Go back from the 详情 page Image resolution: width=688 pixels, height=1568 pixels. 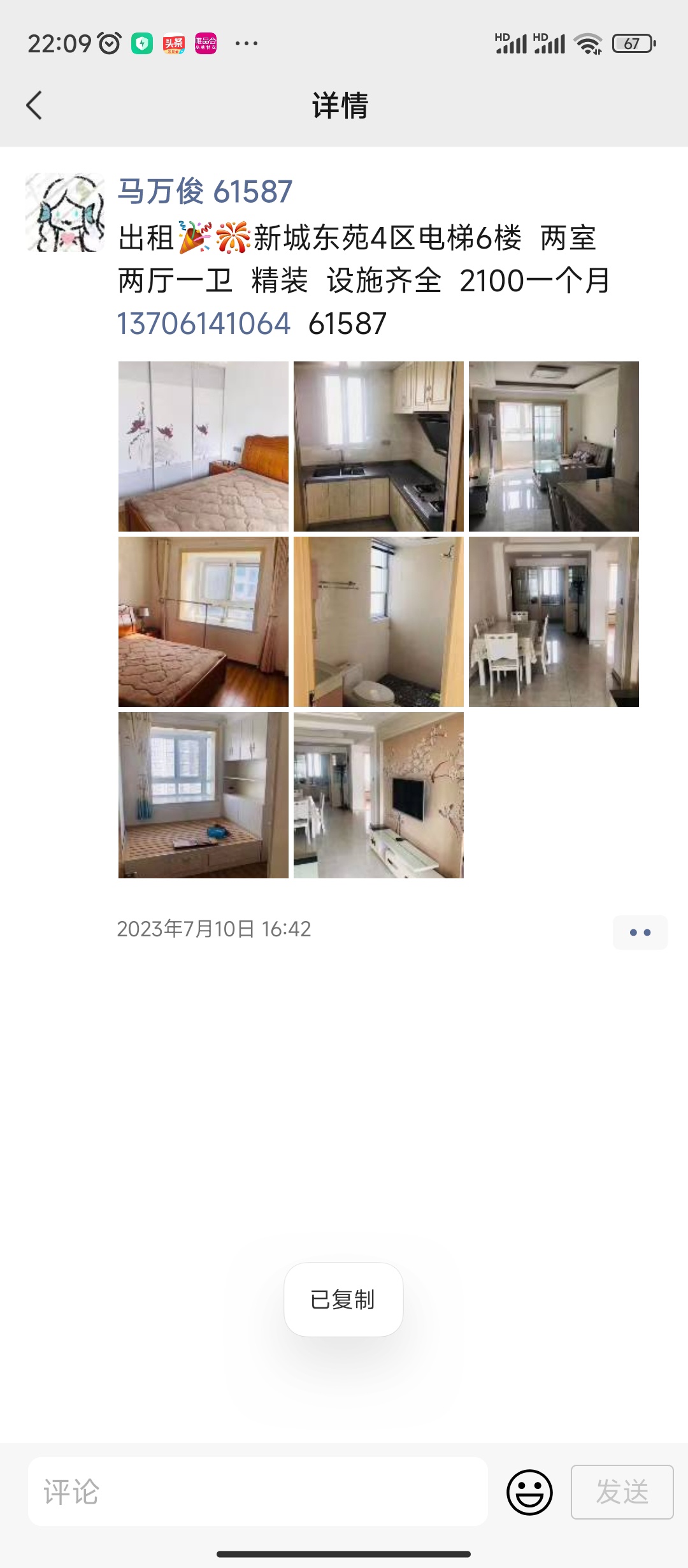[x=34, y=105]
